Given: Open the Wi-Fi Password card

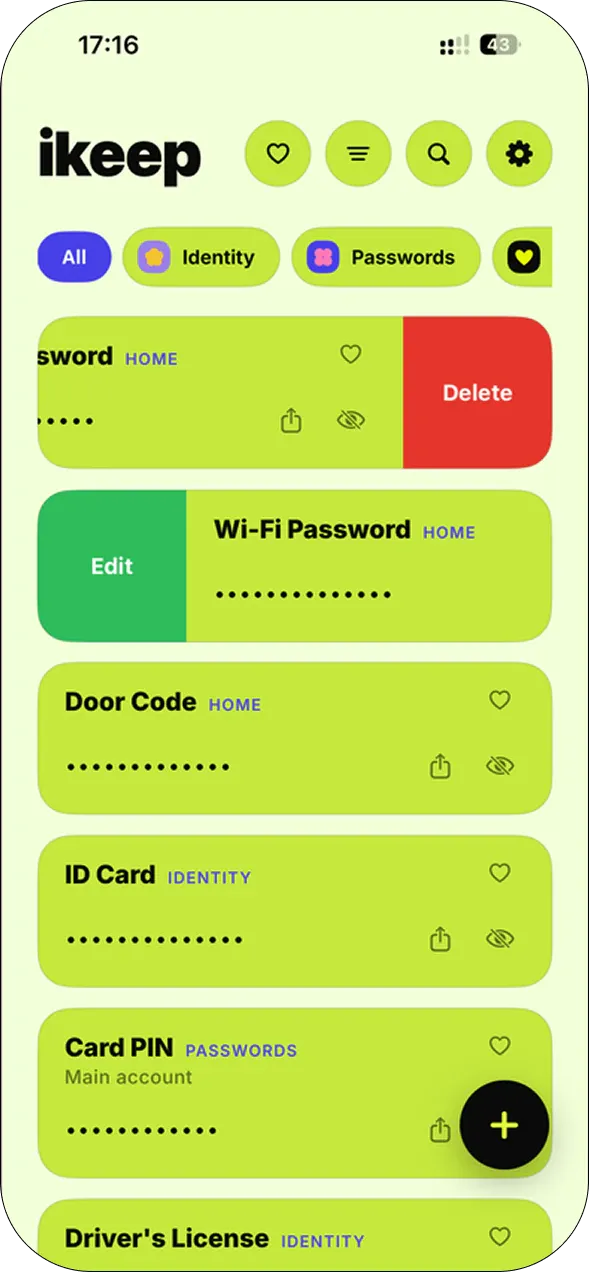Looking at the screenshot, I should 369,566.
